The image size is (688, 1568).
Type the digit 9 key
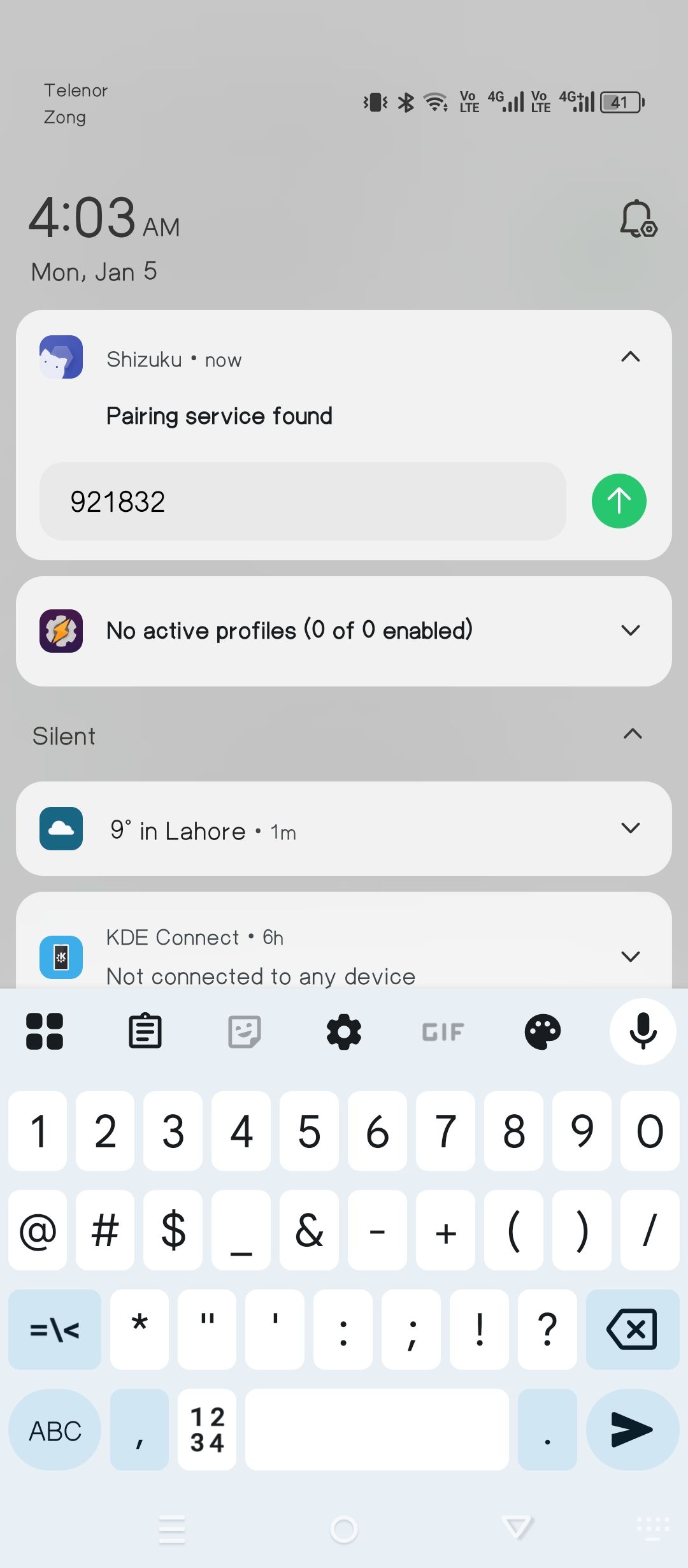[x=582, y=1131]
